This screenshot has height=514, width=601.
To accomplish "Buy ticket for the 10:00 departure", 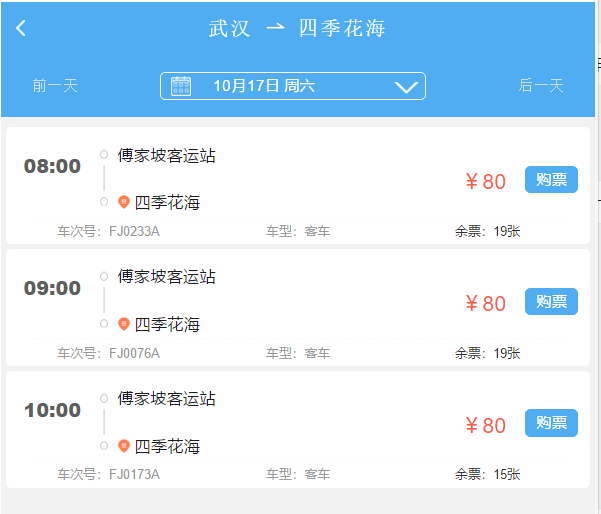I will pyautogui.click(x=551, y=424).
